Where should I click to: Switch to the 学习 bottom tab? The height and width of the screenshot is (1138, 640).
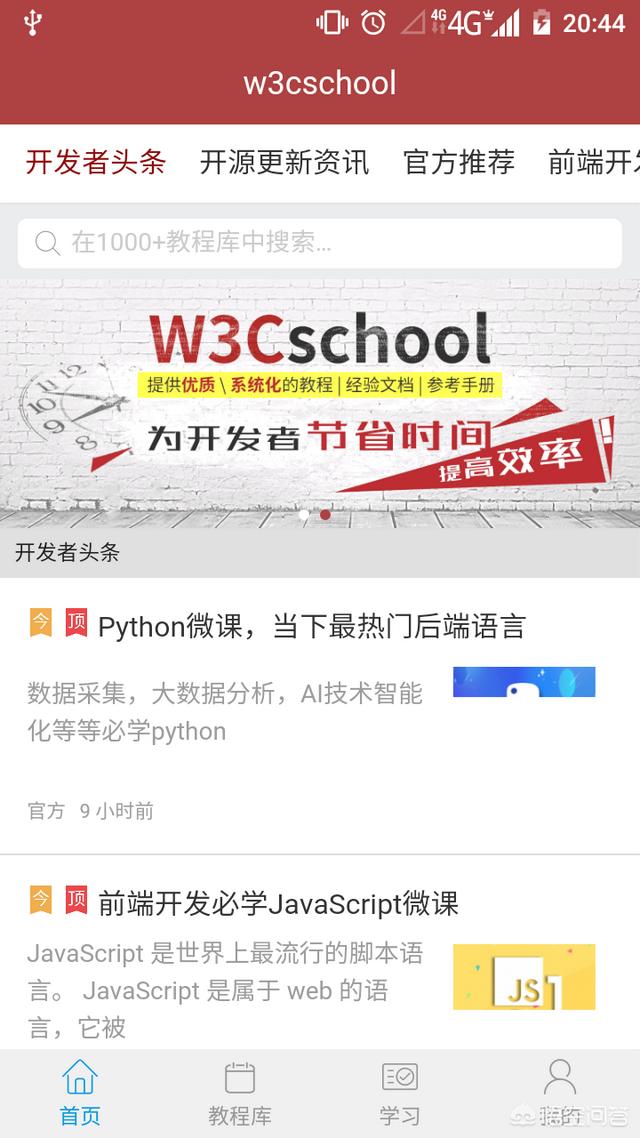point(400,1093)
